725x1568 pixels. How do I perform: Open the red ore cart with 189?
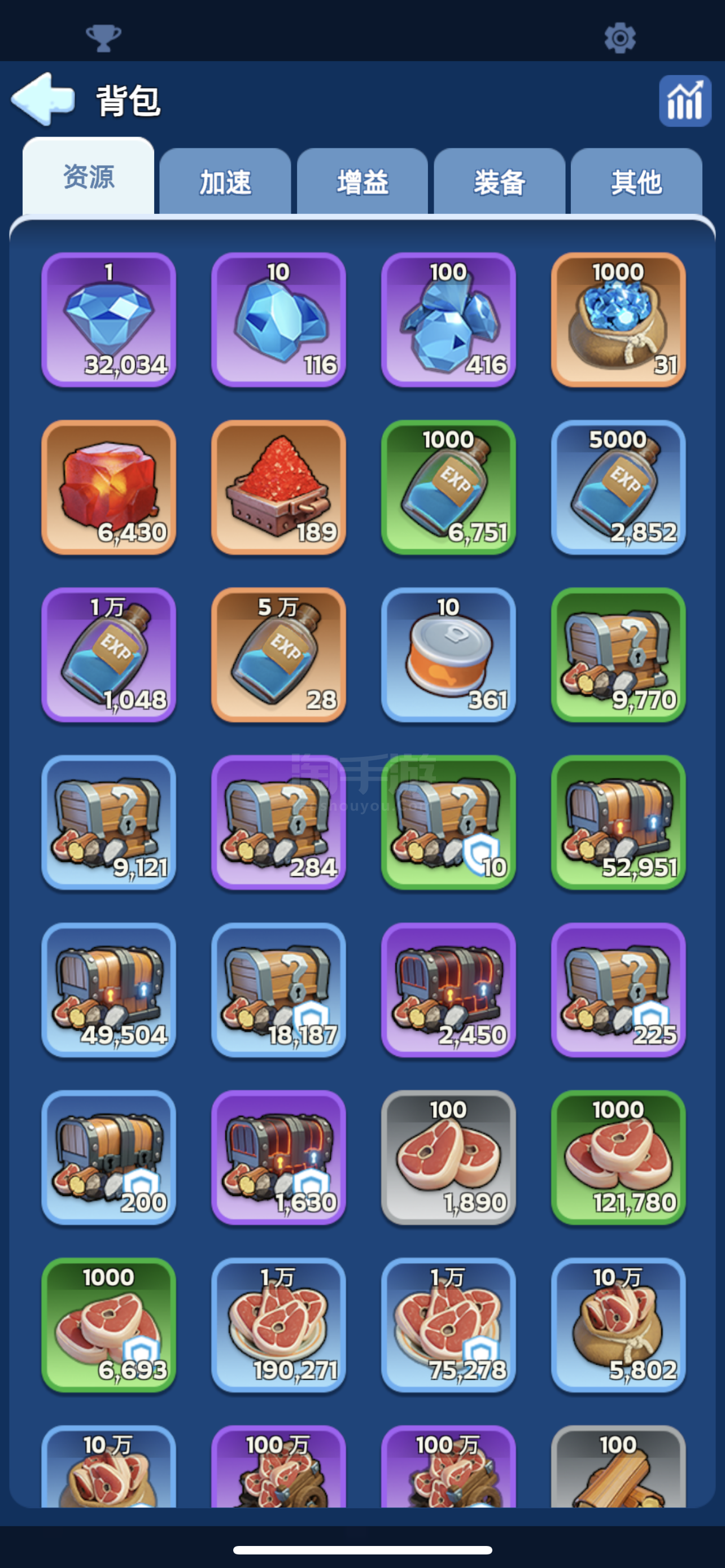(x=279, y=487)
